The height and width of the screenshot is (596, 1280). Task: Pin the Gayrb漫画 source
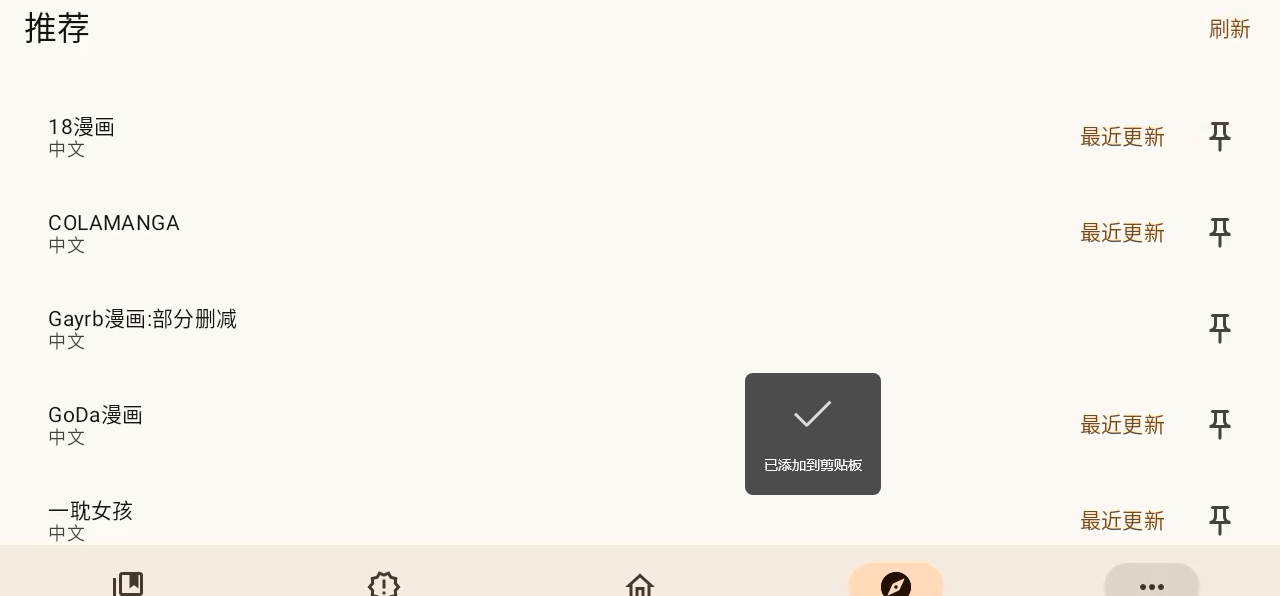(x=1219, y=329)
